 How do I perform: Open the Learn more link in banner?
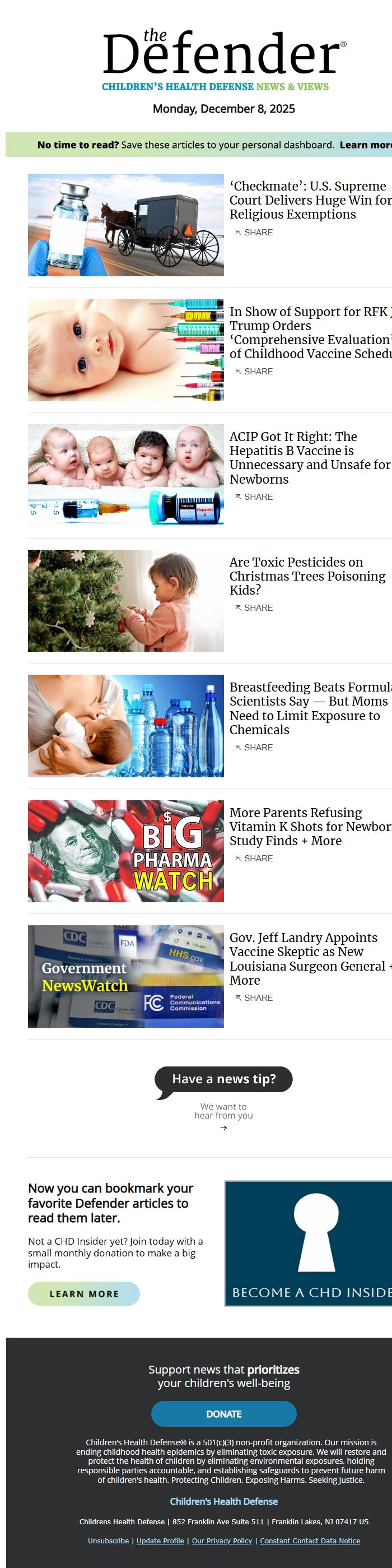click(366, 145)
